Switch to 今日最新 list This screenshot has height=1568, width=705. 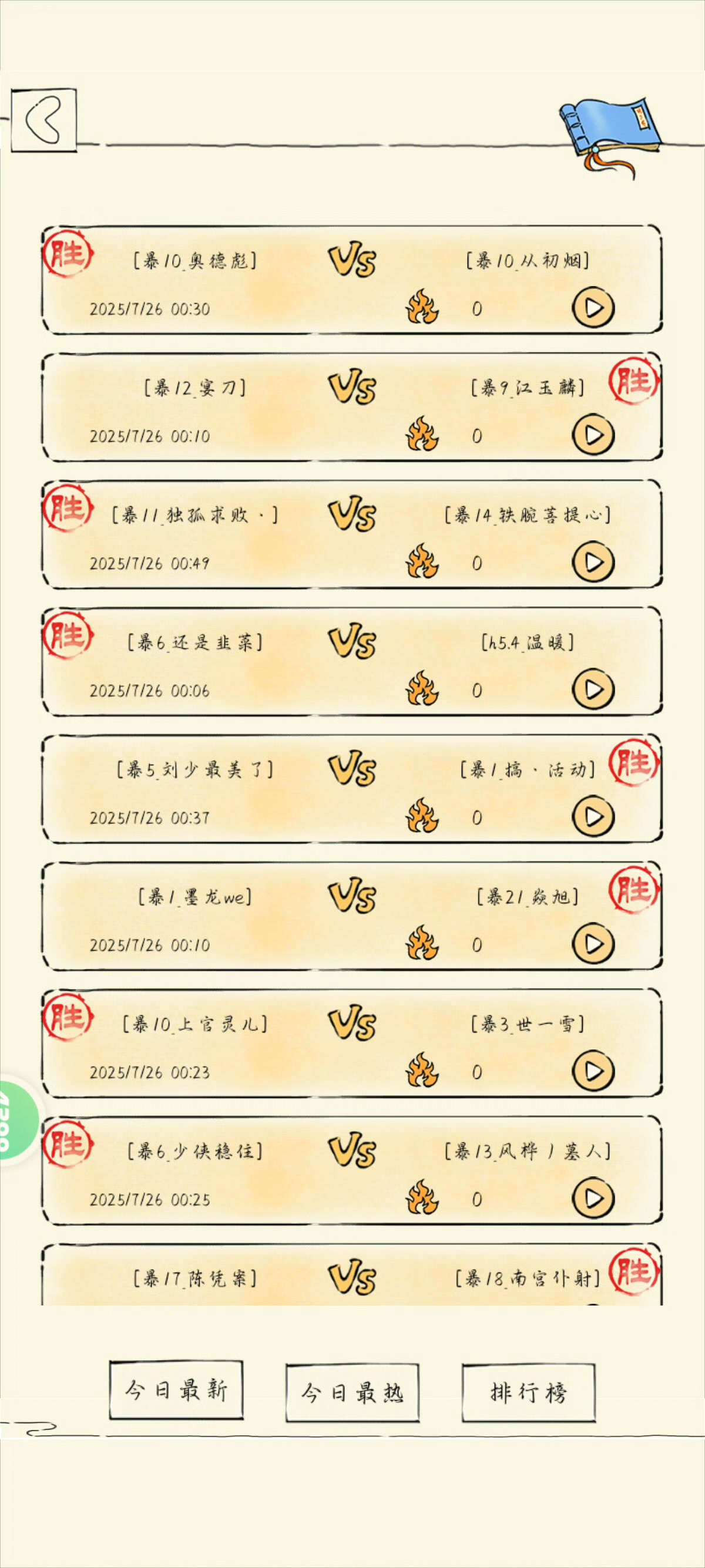[x=176, y=1389]
